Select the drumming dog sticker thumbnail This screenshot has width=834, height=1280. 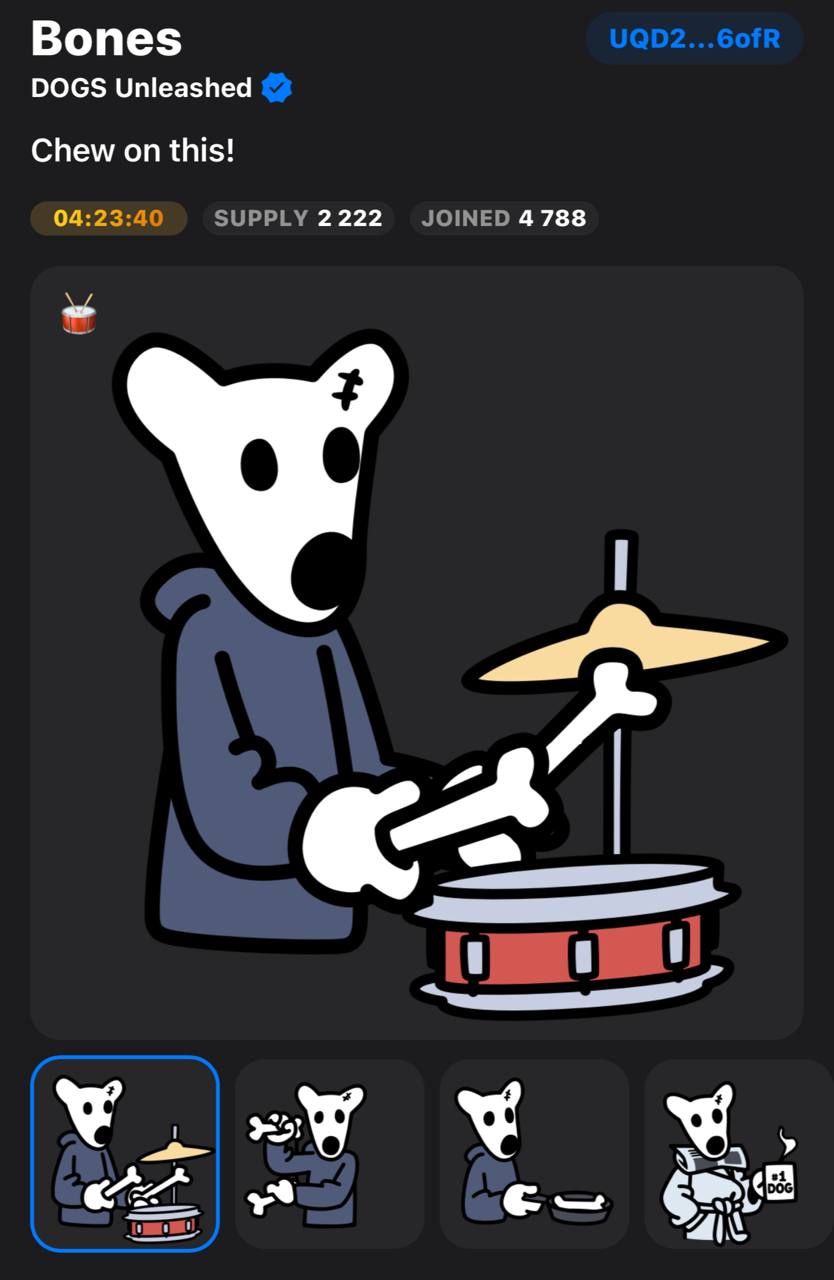coord(125,1153)
